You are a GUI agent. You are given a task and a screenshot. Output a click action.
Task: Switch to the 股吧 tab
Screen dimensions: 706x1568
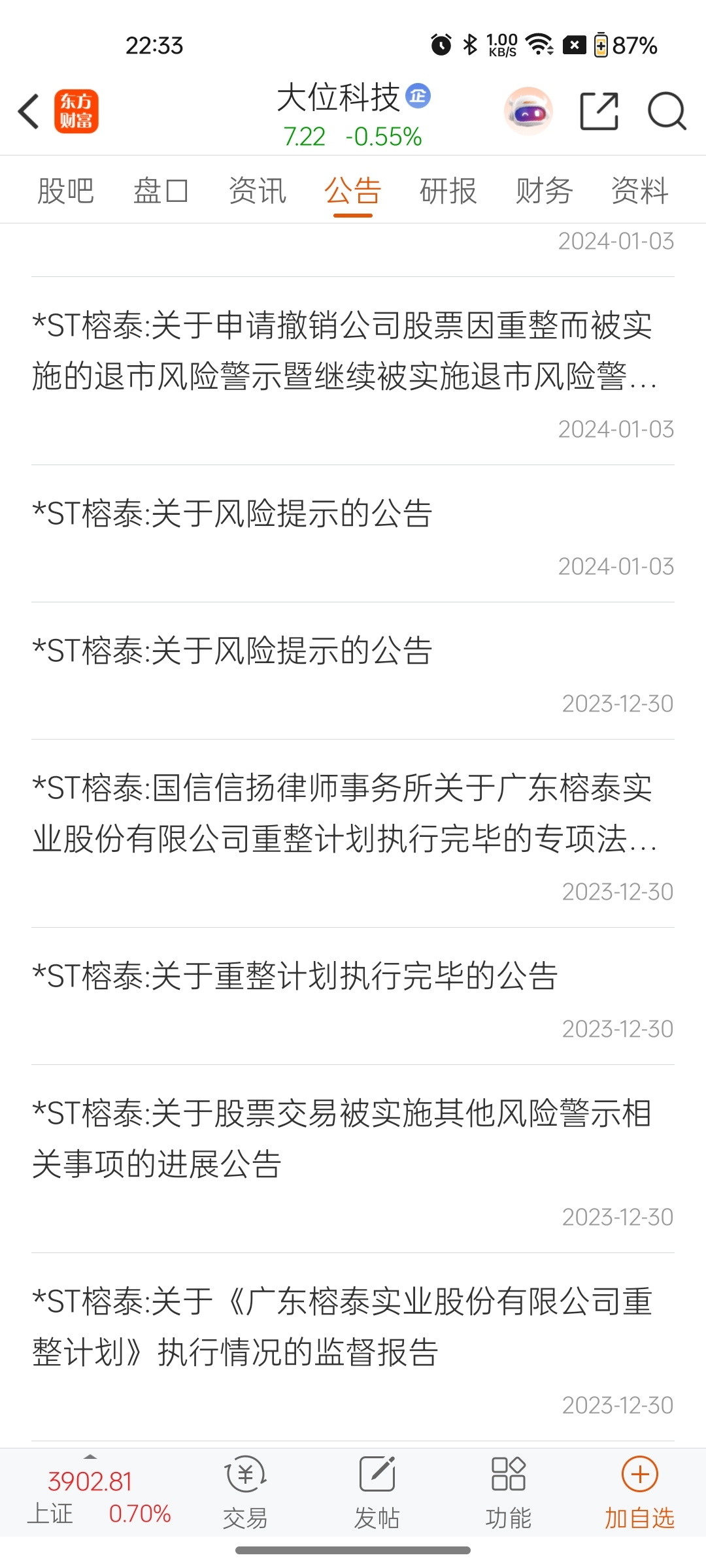(65, 191)
